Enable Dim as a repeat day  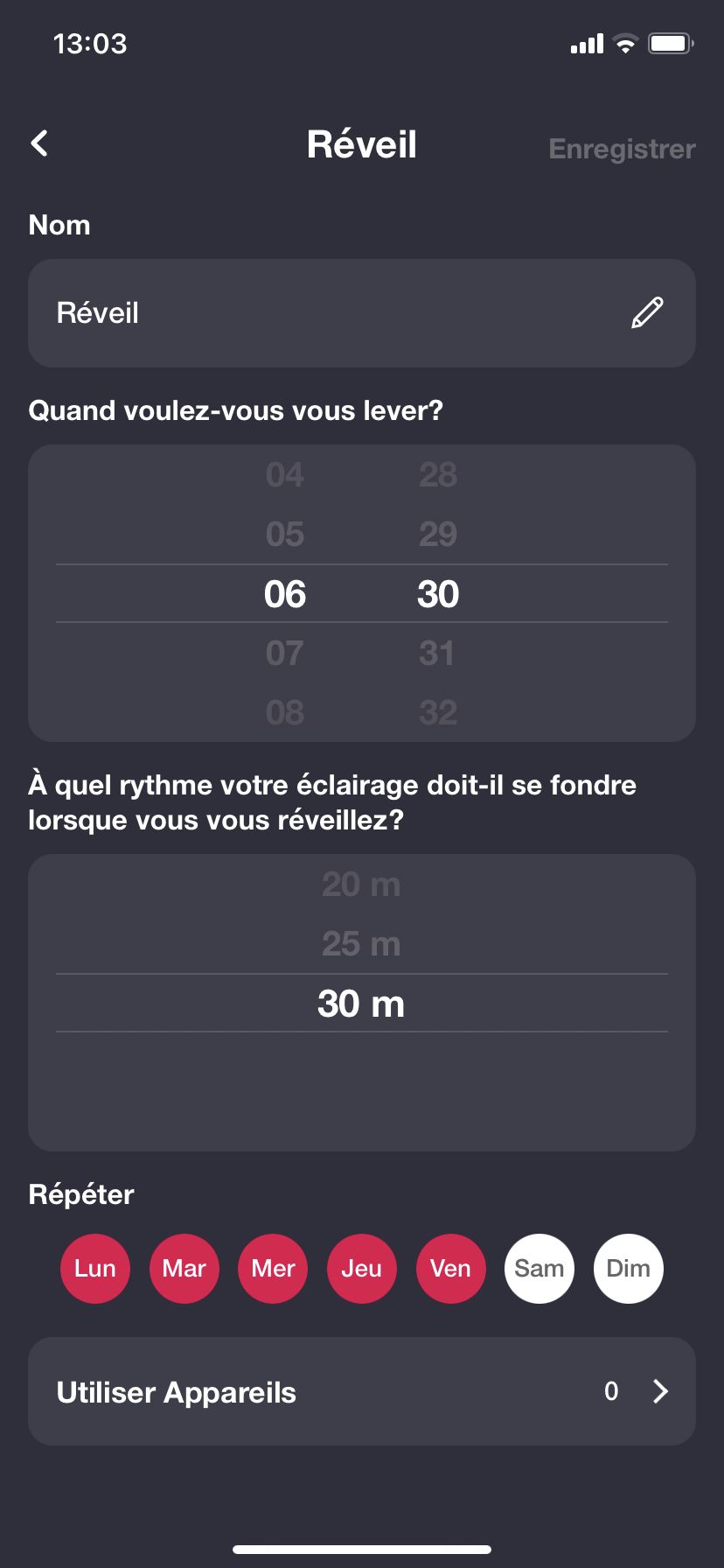pyautogui.click(x=629, y=1269)
